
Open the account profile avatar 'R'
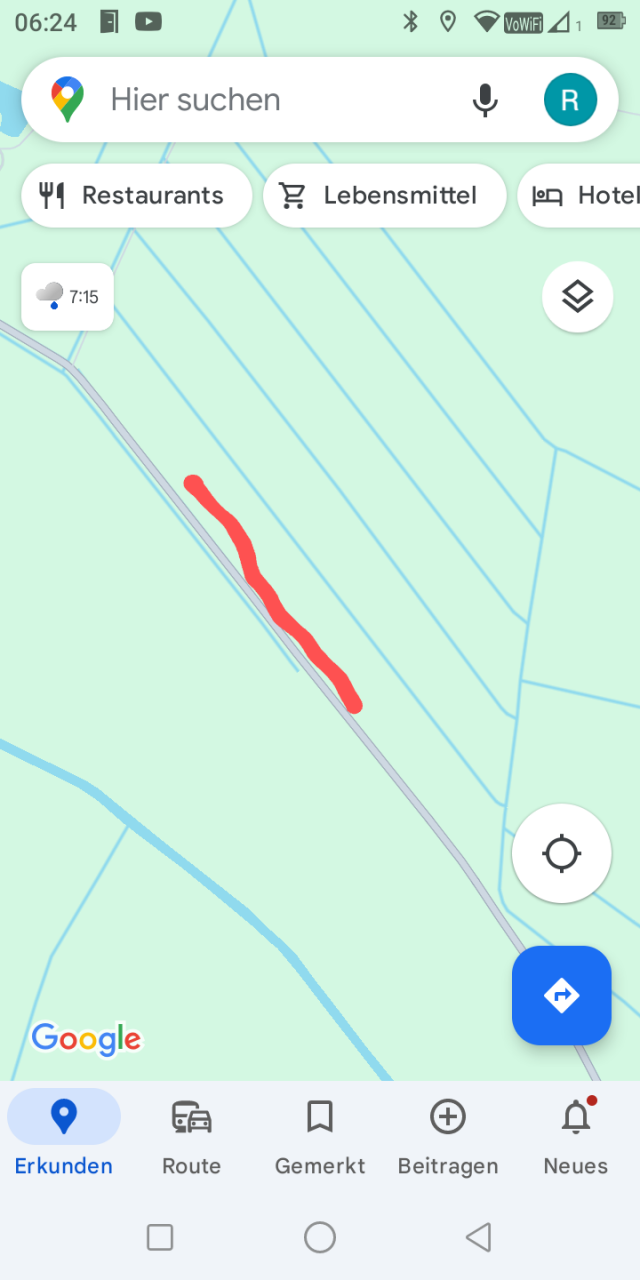[x=570, y=99]
